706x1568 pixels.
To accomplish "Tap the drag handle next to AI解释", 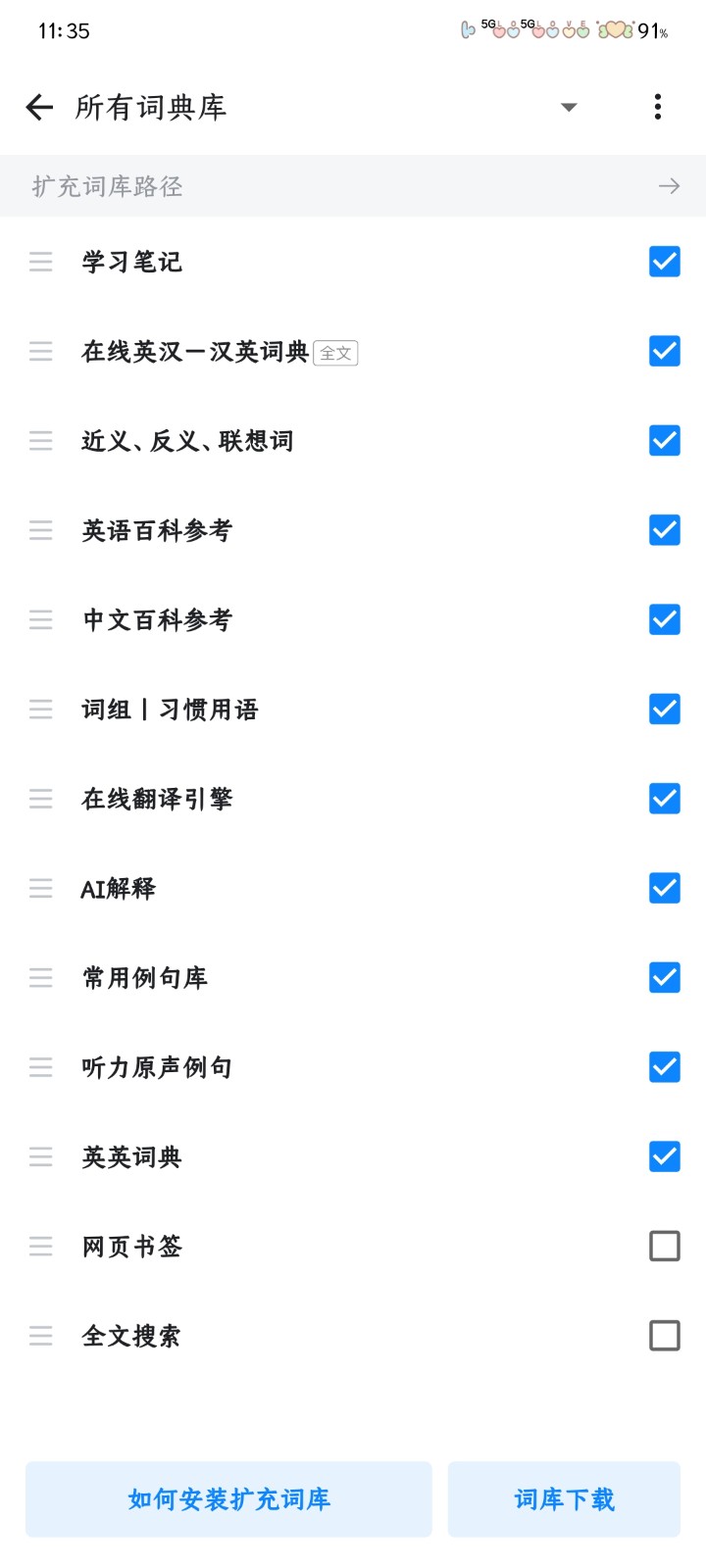I will pyautogui.click(x=40, y=888).
